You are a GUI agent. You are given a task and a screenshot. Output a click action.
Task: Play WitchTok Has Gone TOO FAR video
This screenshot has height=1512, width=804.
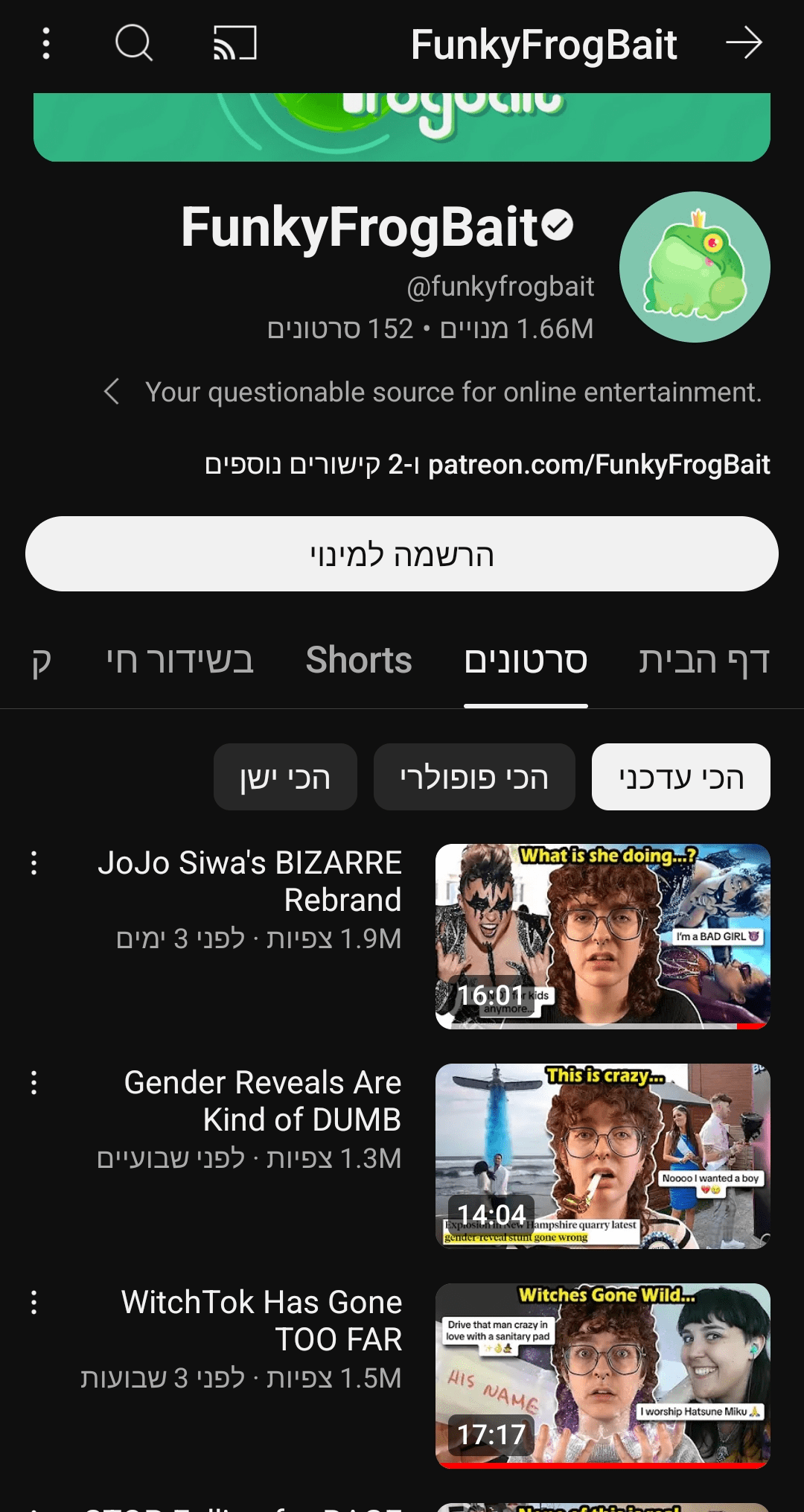pyautogui.click(x=602, y=1376)
